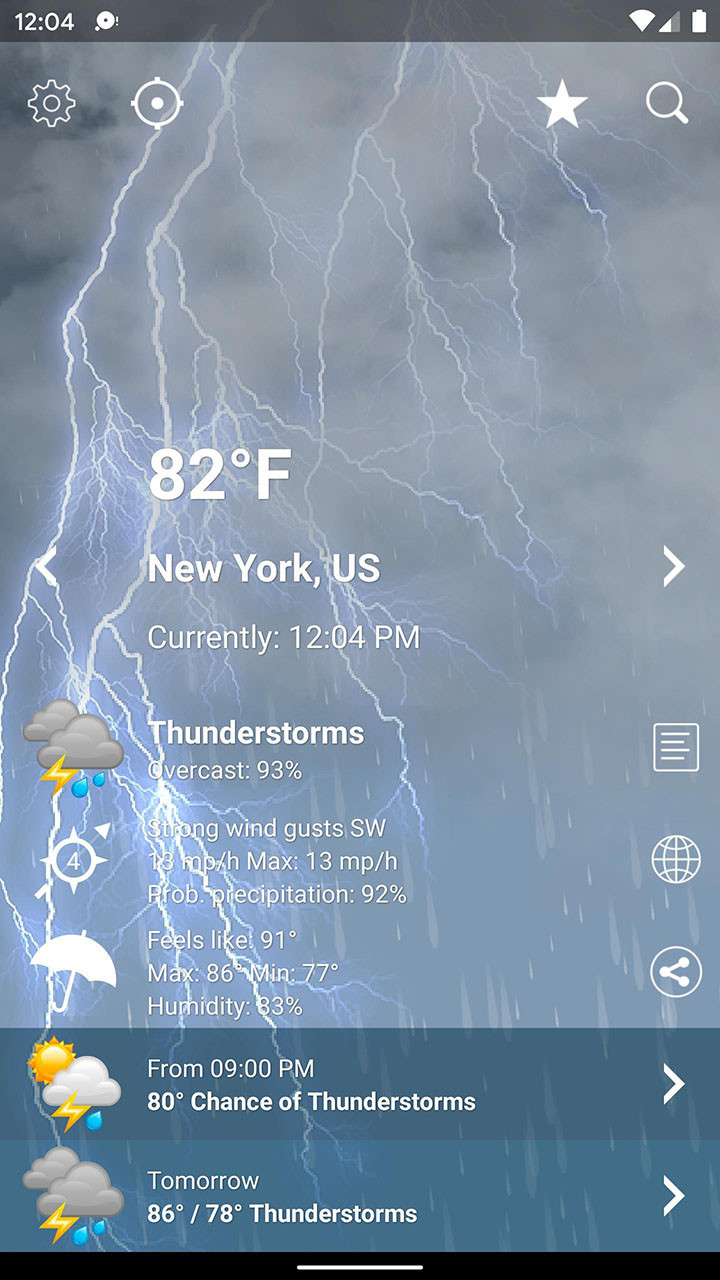Mark New York as a favorite star

(562, 101)
